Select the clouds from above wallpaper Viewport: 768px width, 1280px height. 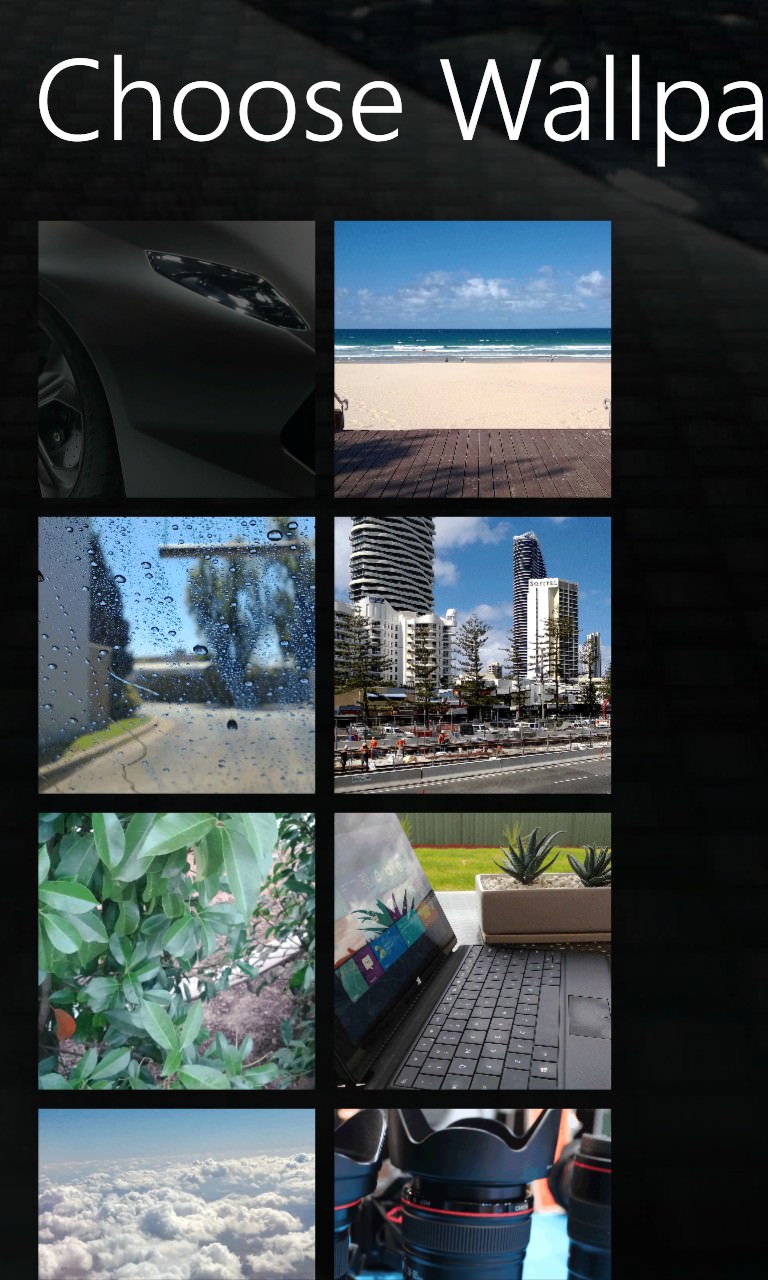click(177, 1194)
